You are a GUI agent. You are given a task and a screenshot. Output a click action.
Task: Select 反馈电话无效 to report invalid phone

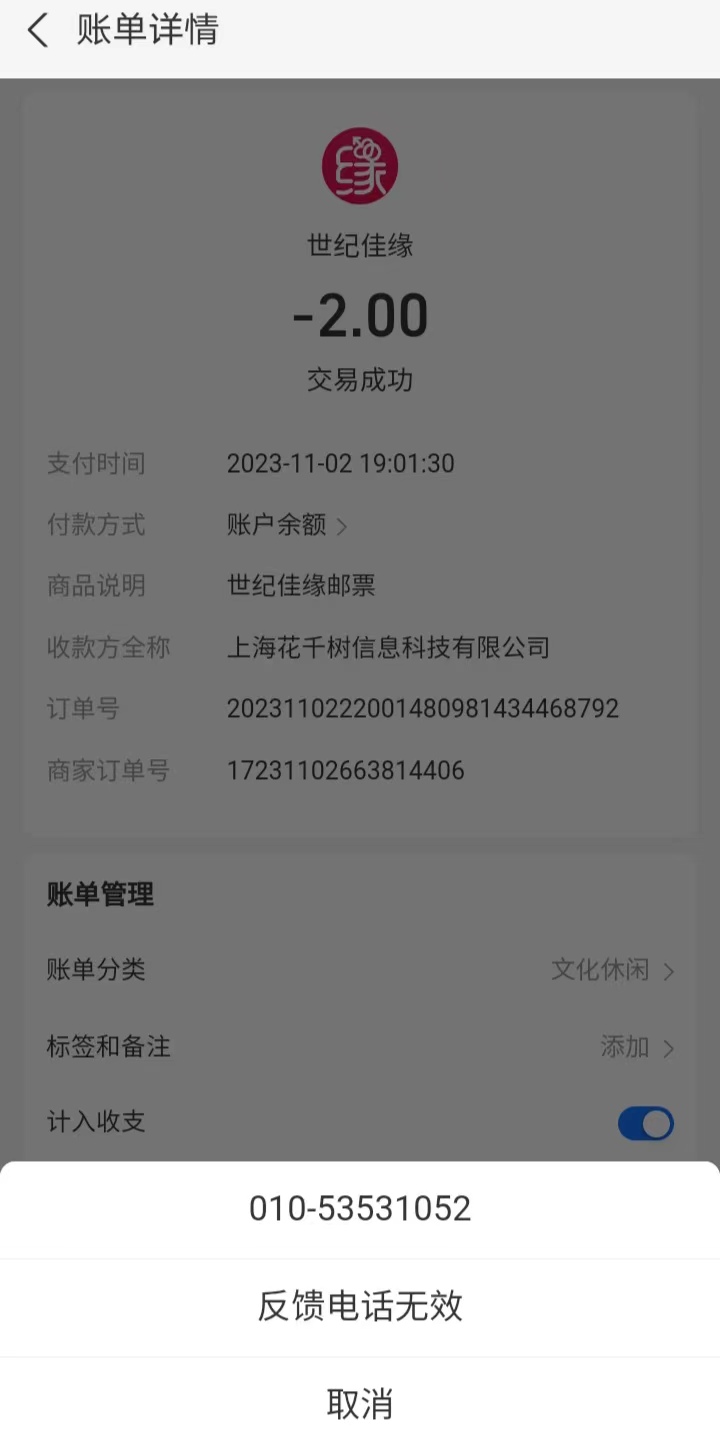click(360, 1306)
